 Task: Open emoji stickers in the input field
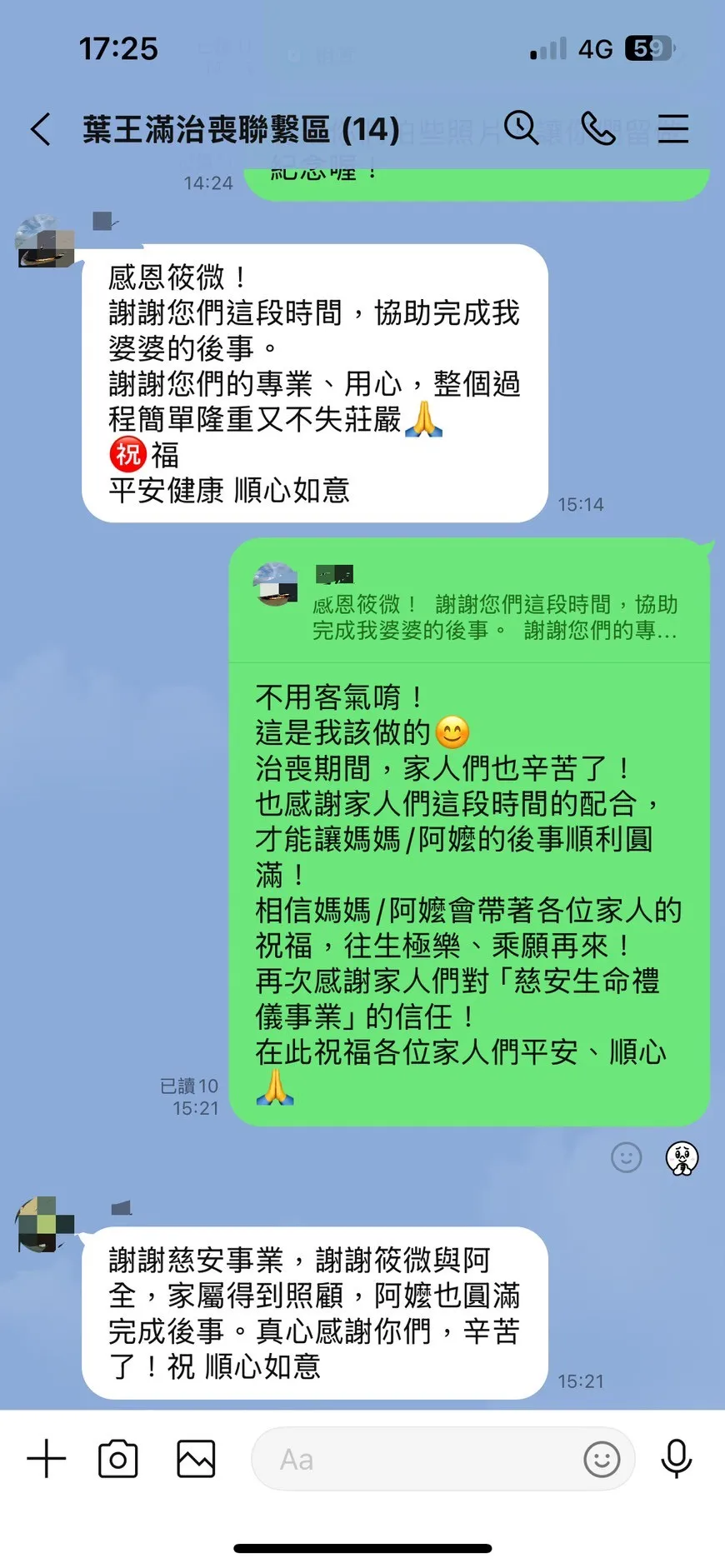click(602, 1459)
